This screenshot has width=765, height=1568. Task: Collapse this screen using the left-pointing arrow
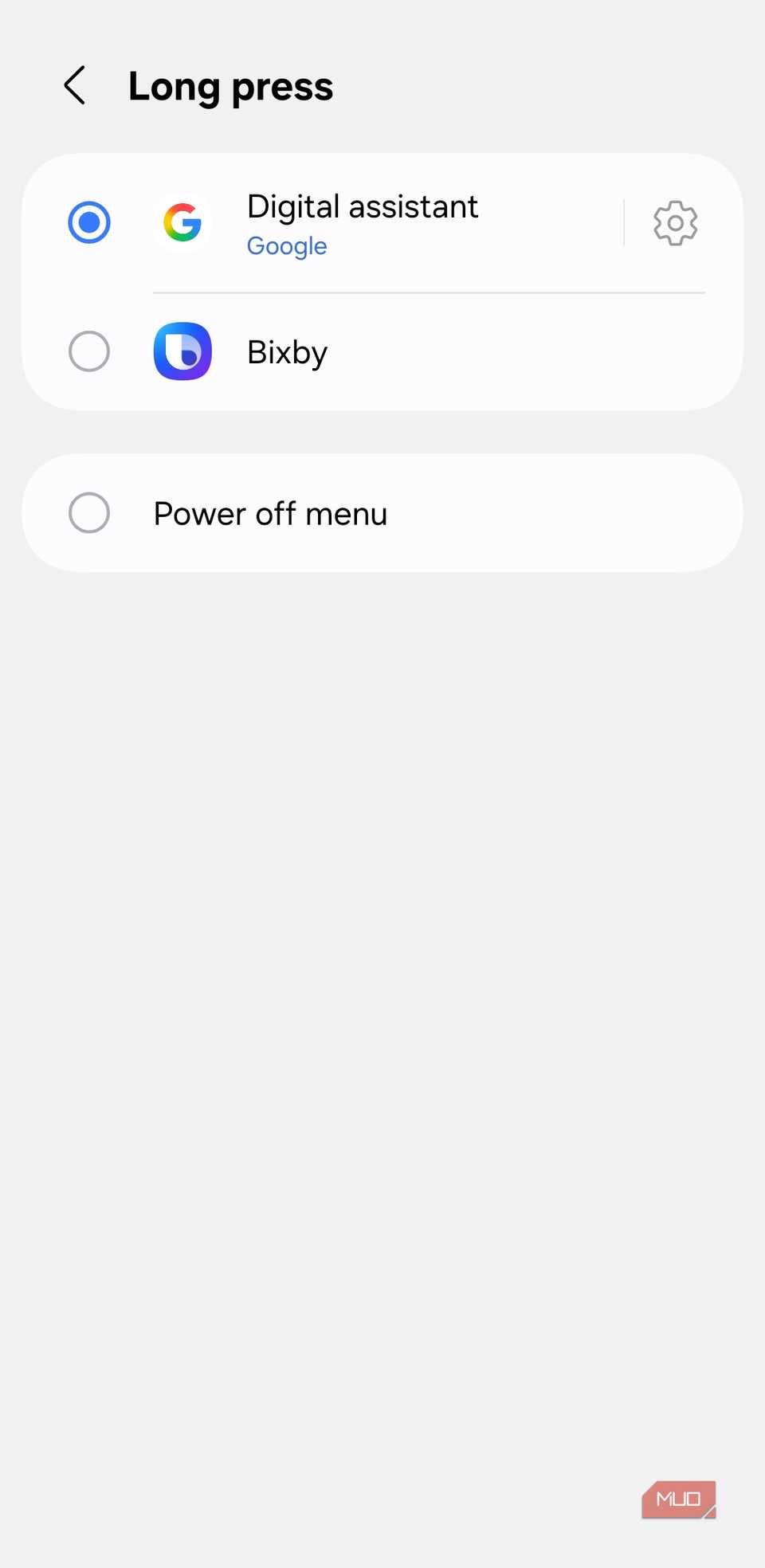click(x=74, y=85)
